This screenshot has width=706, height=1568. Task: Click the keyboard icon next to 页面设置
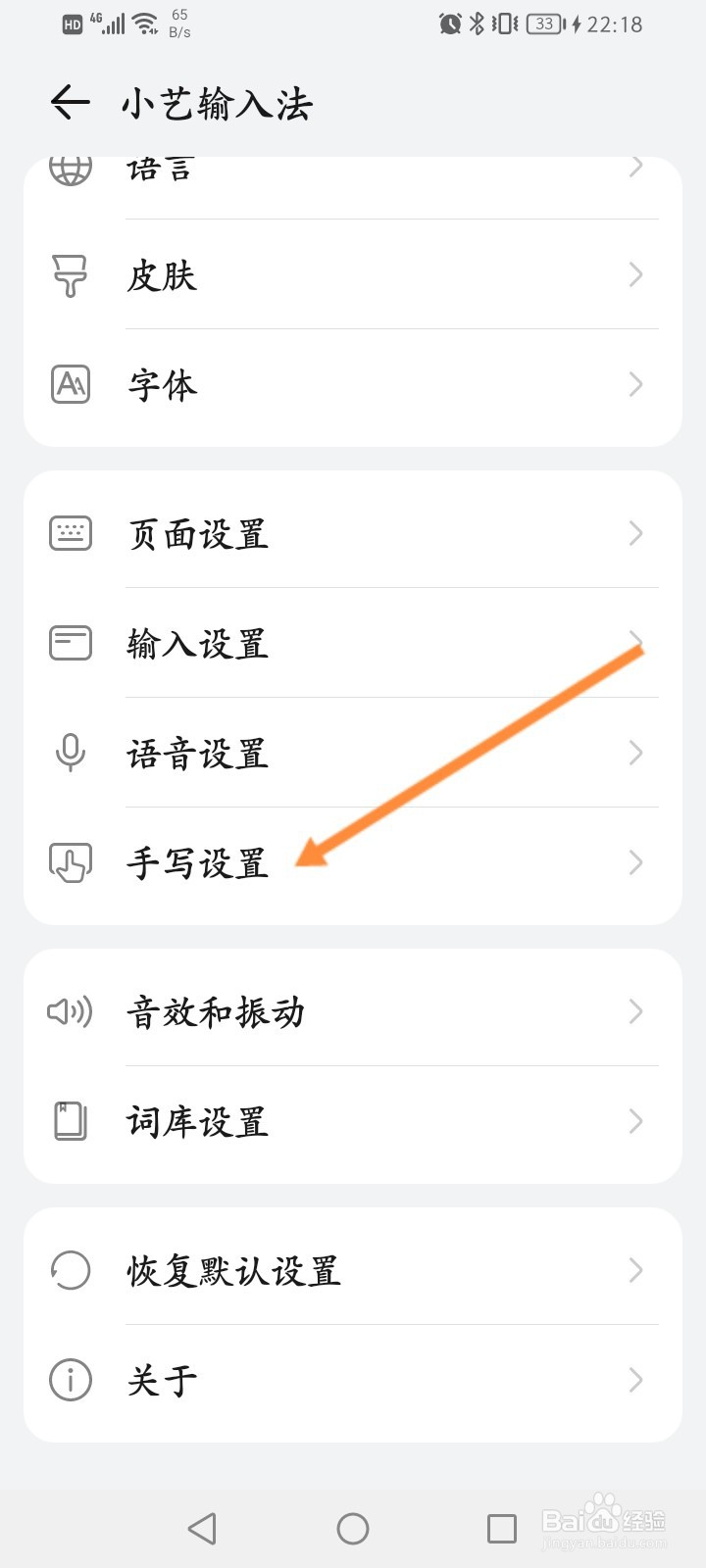point(69,533)
